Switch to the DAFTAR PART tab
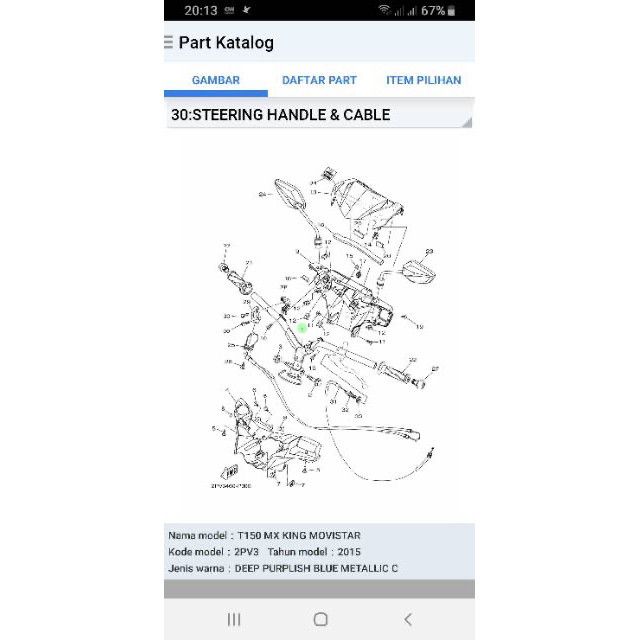 [x=319, y=80]
